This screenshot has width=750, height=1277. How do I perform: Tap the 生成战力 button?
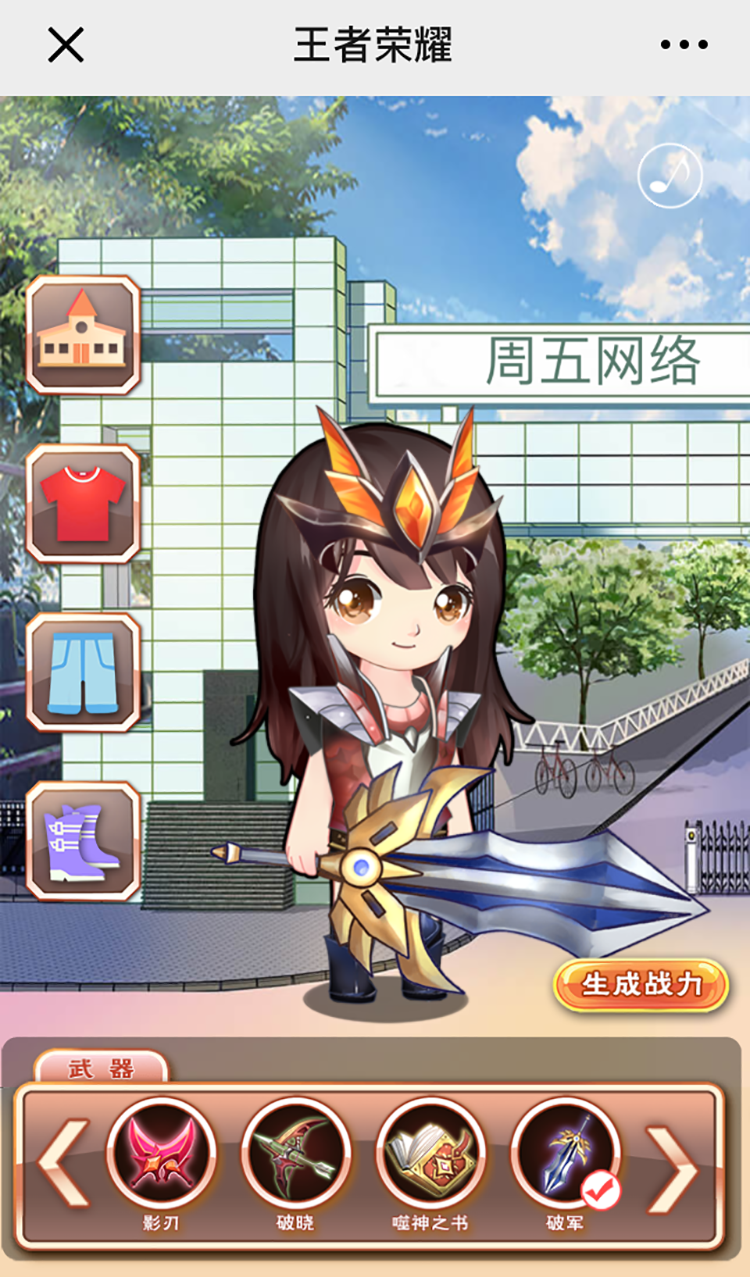coord(641,985)
